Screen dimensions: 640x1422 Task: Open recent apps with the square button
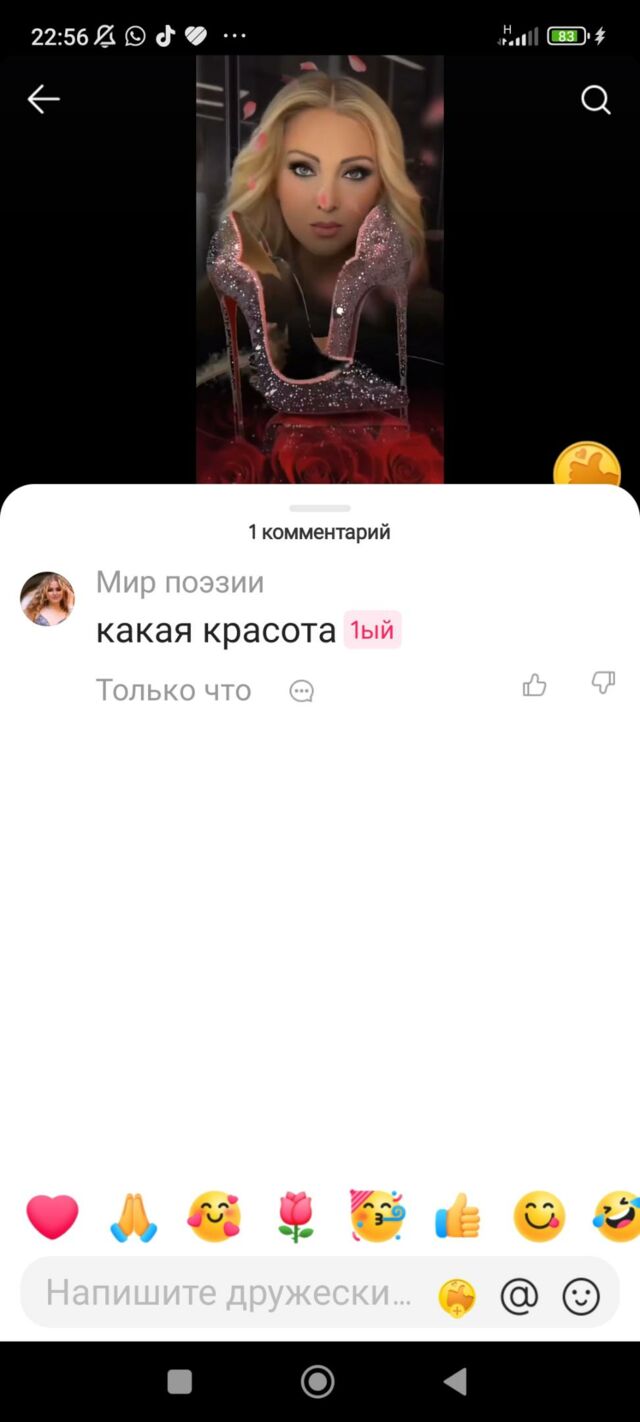(x=180, y=1382)
